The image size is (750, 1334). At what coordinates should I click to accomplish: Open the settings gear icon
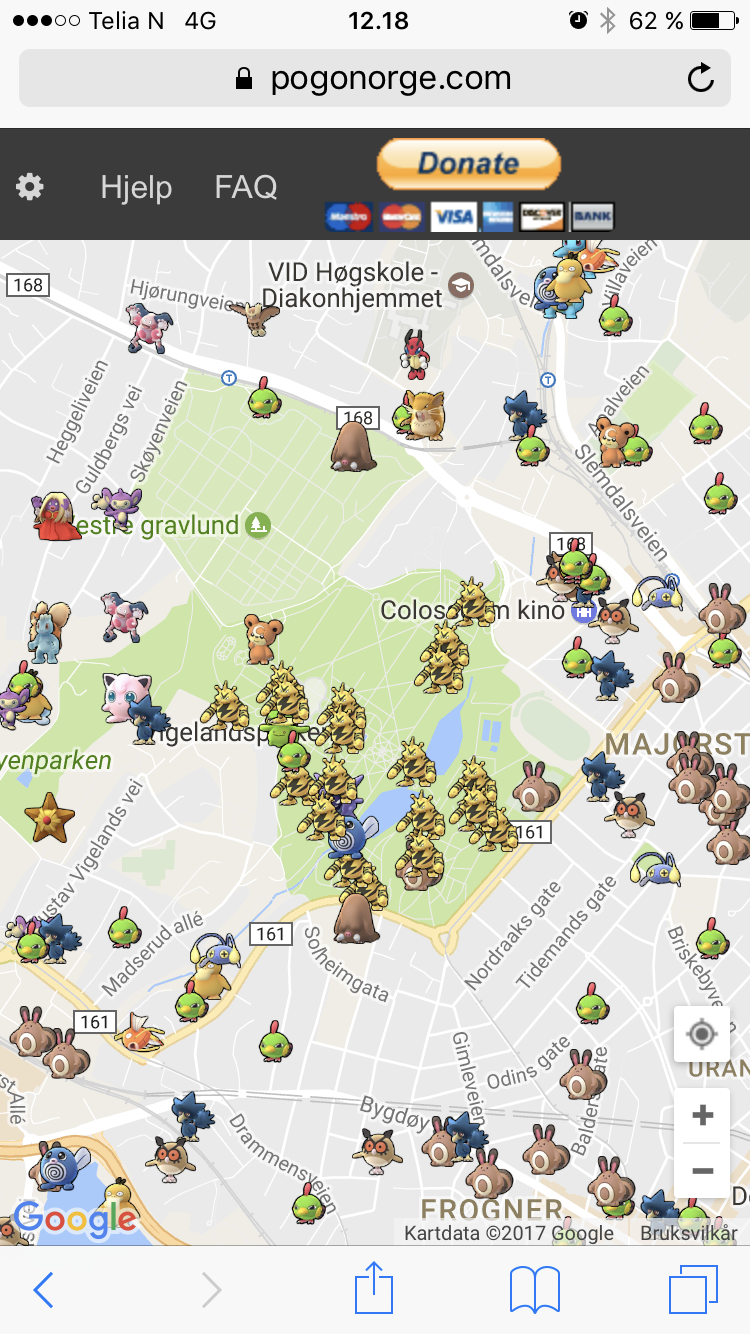[x=30, y=186]
